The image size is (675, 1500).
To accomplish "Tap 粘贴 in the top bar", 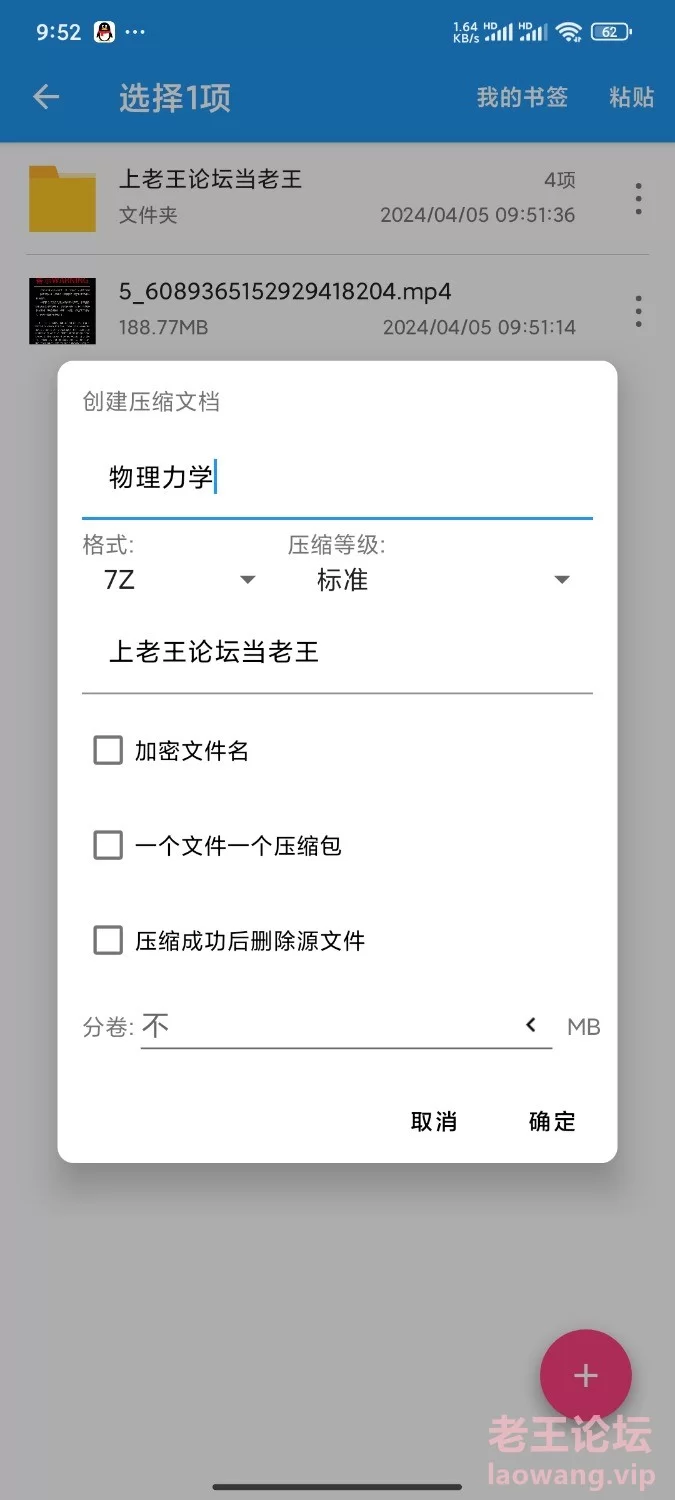I will [x=631, y=97].
